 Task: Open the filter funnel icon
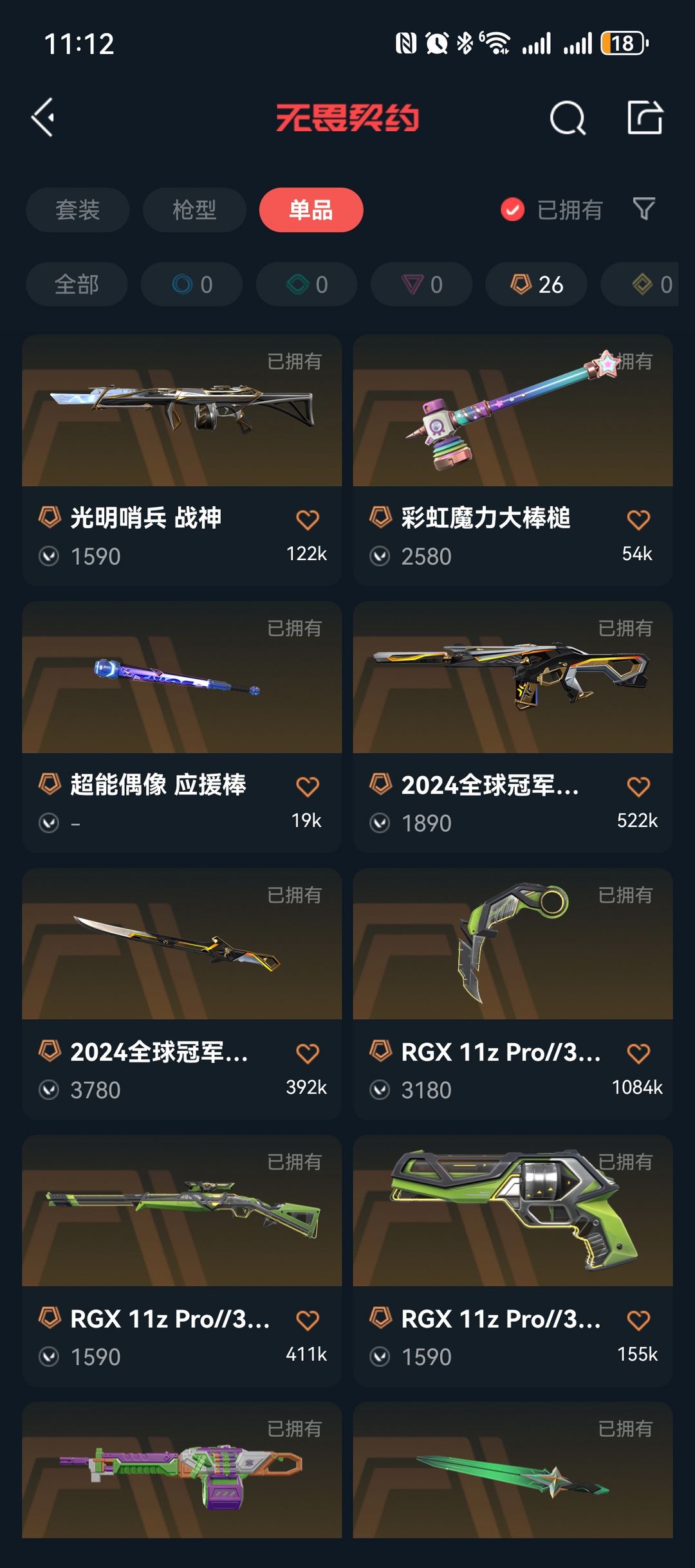(644, 209)
